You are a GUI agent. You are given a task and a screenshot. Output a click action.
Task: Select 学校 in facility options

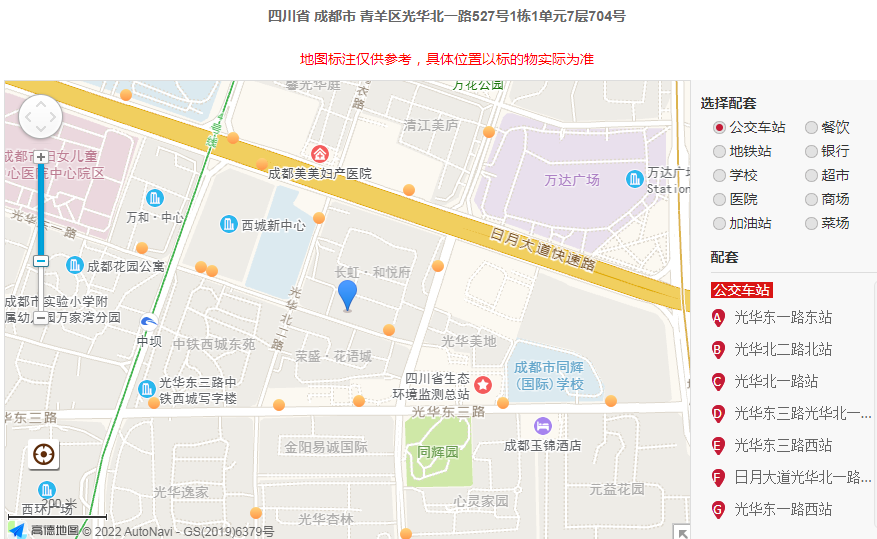point(719,175)
